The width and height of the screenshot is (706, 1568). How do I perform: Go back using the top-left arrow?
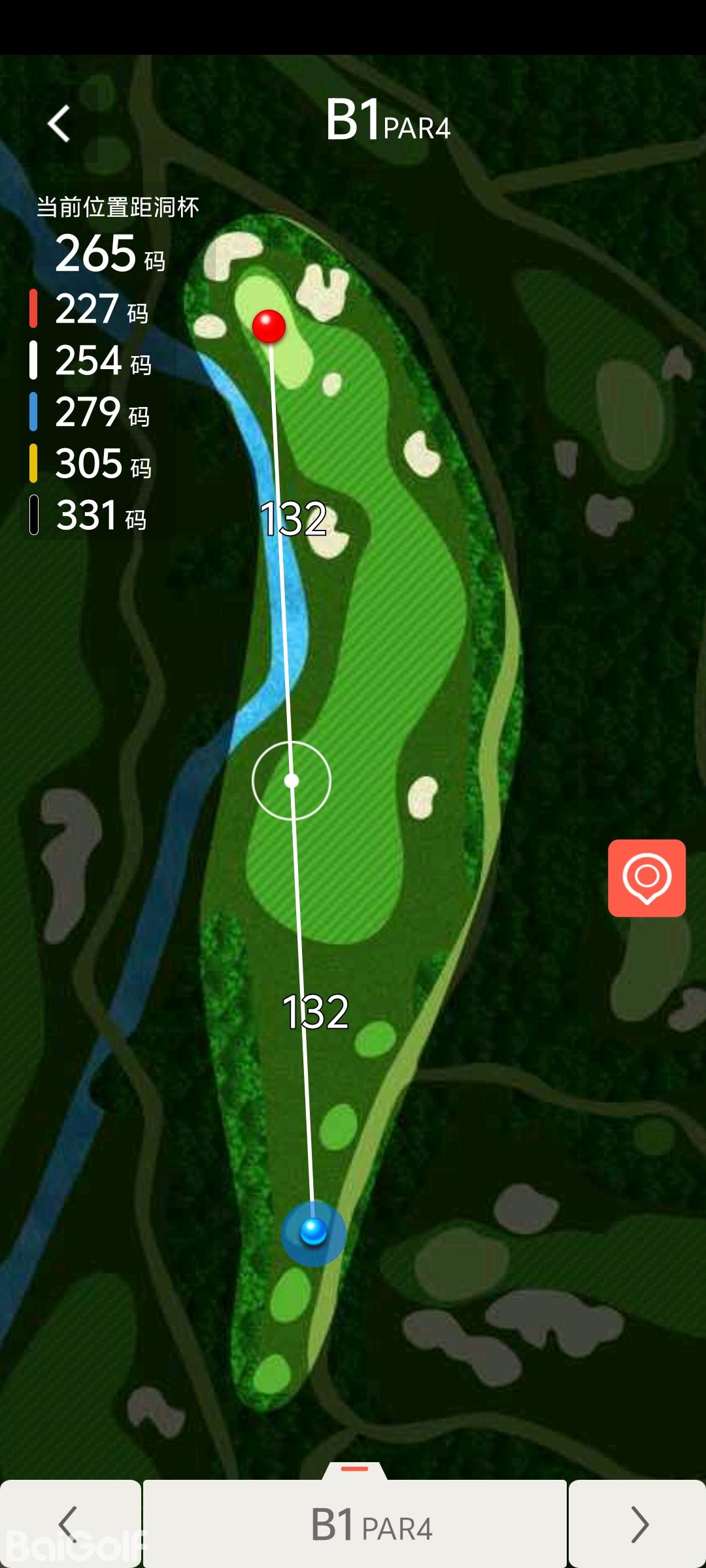coord(59,123)
